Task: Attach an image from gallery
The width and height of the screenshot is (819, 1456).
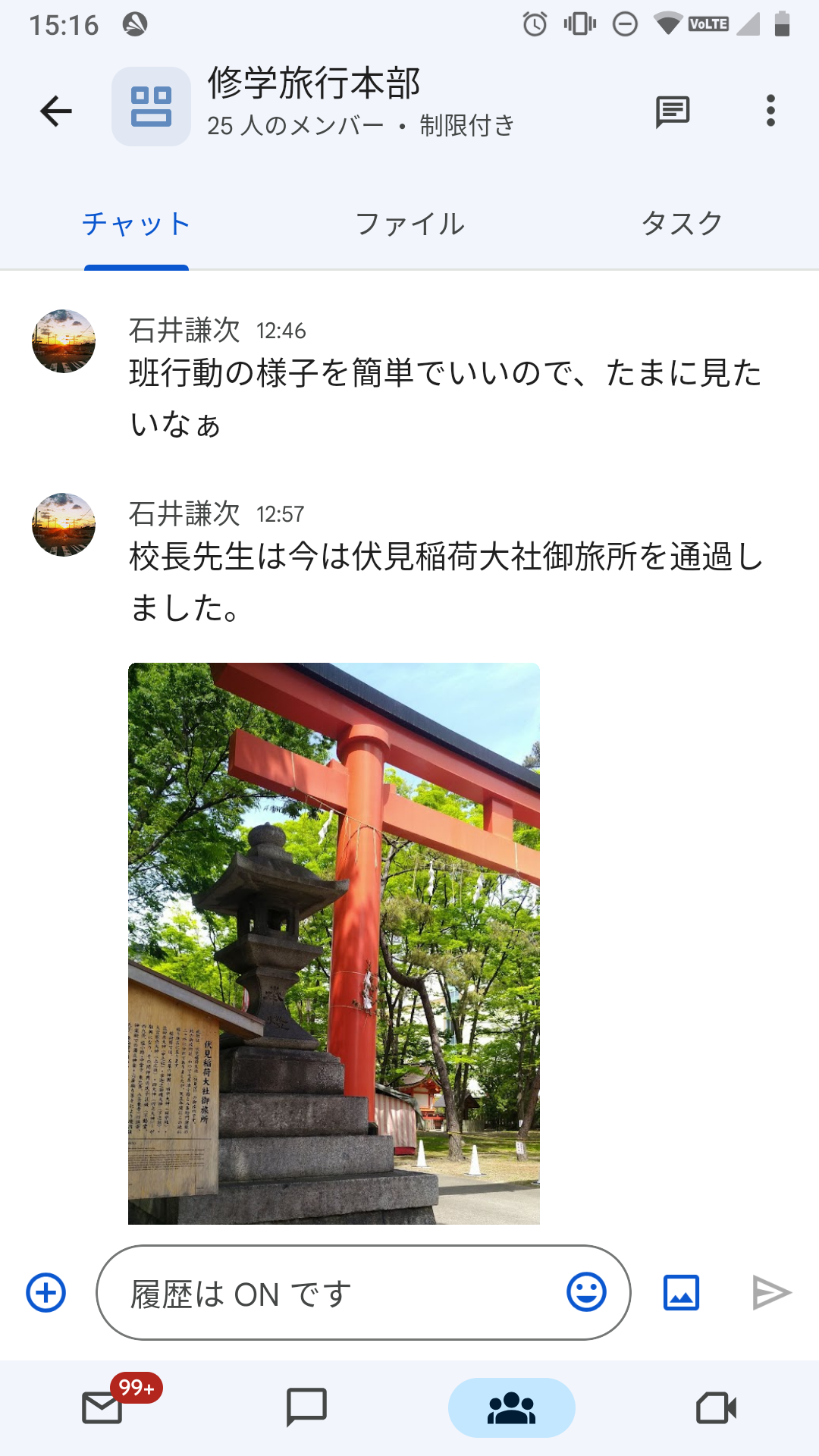Action: pos(681,1293)
